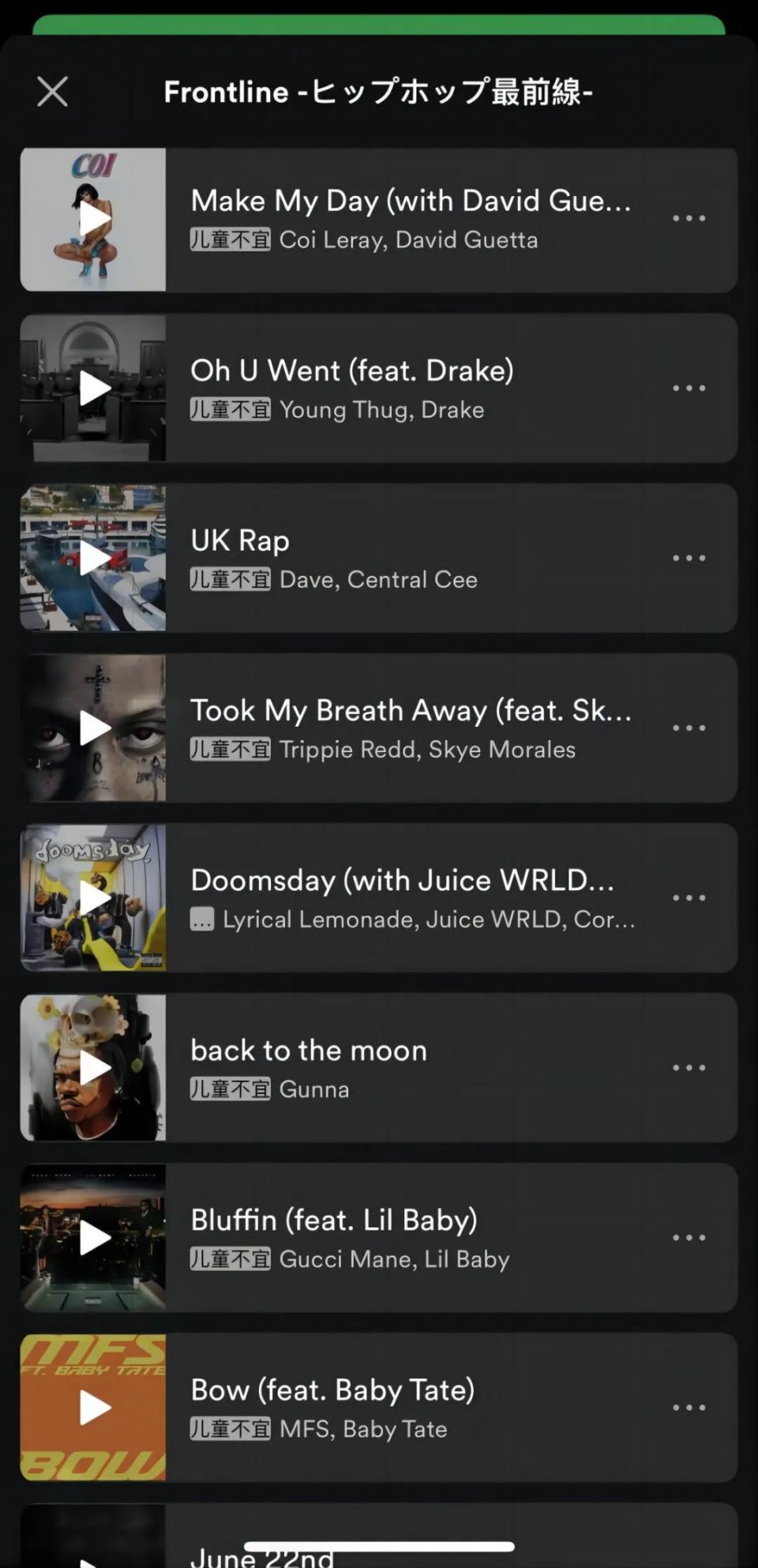The width and height of the screenshot is (758, 1568).
Task: Open options for Bow (feat. Baby Tate)
Action: tap(689, 1407)
